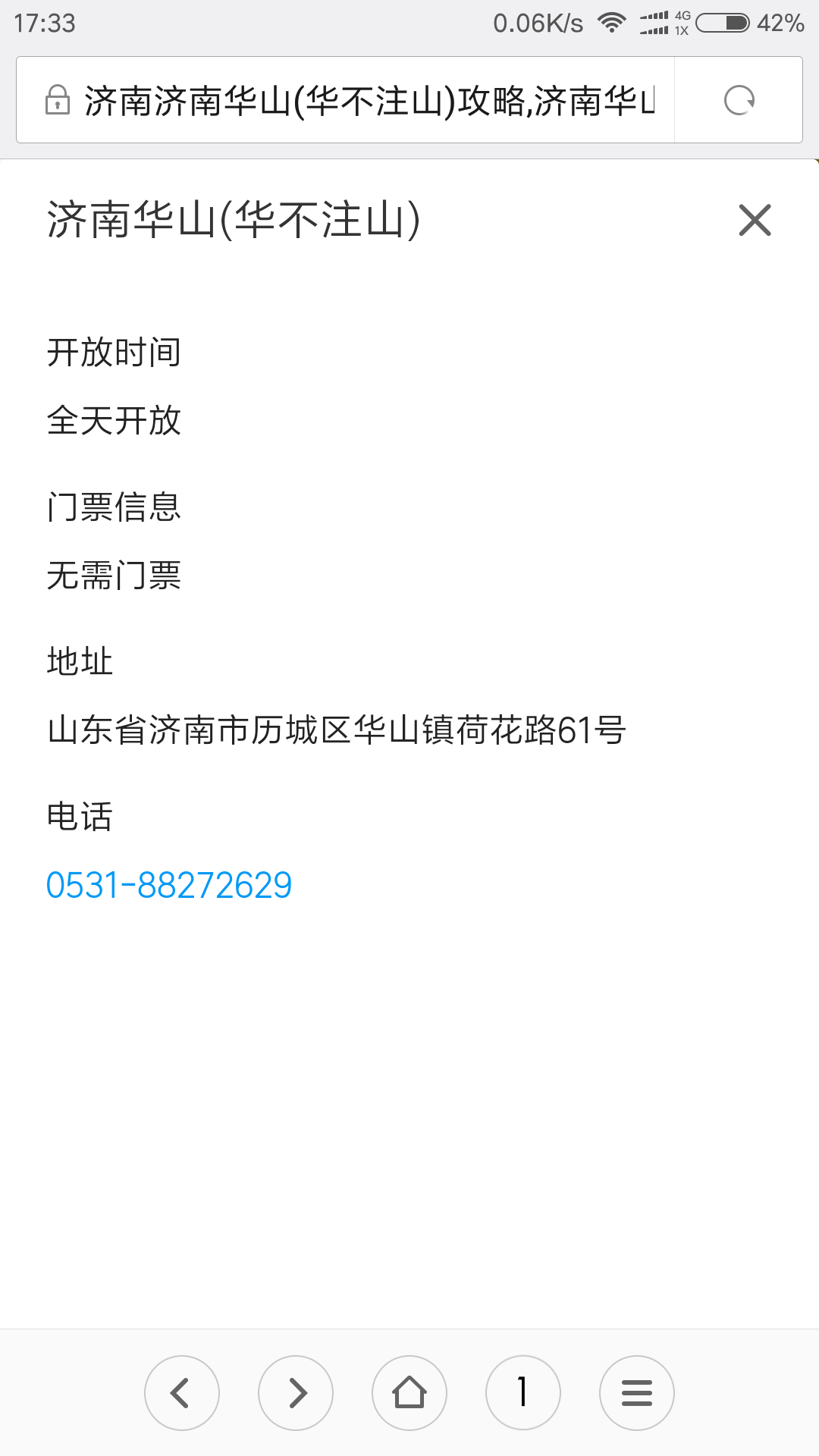Go back to the previous page
This screenshot has width=819, height=1456.
[182, 1393]
